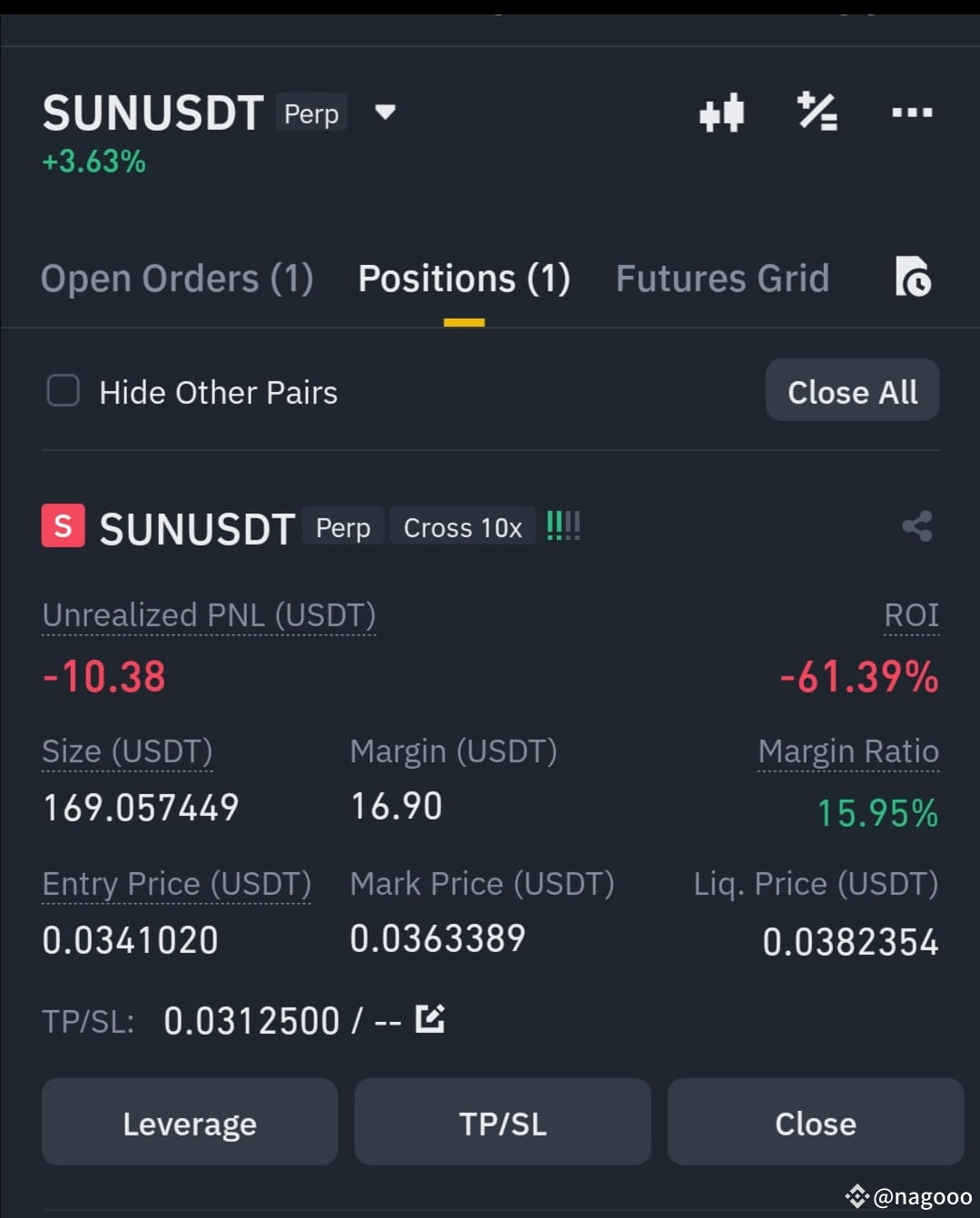Viewport: 980px width, 1218px height.
Task: Share the SUNUSDT position
Action: pyautogui.click(x=916, y=526)
